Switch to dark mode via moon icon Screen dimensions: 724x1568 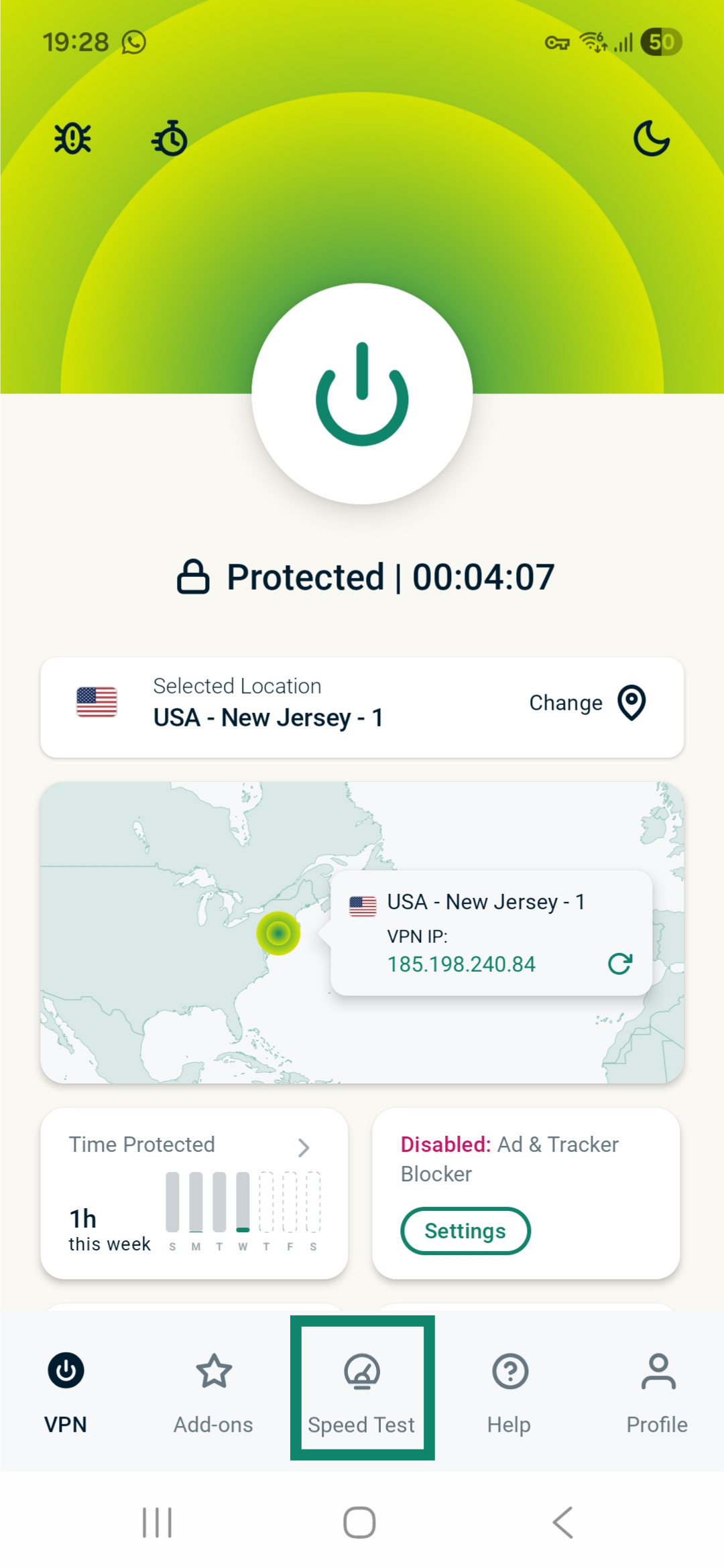point(651,139)
